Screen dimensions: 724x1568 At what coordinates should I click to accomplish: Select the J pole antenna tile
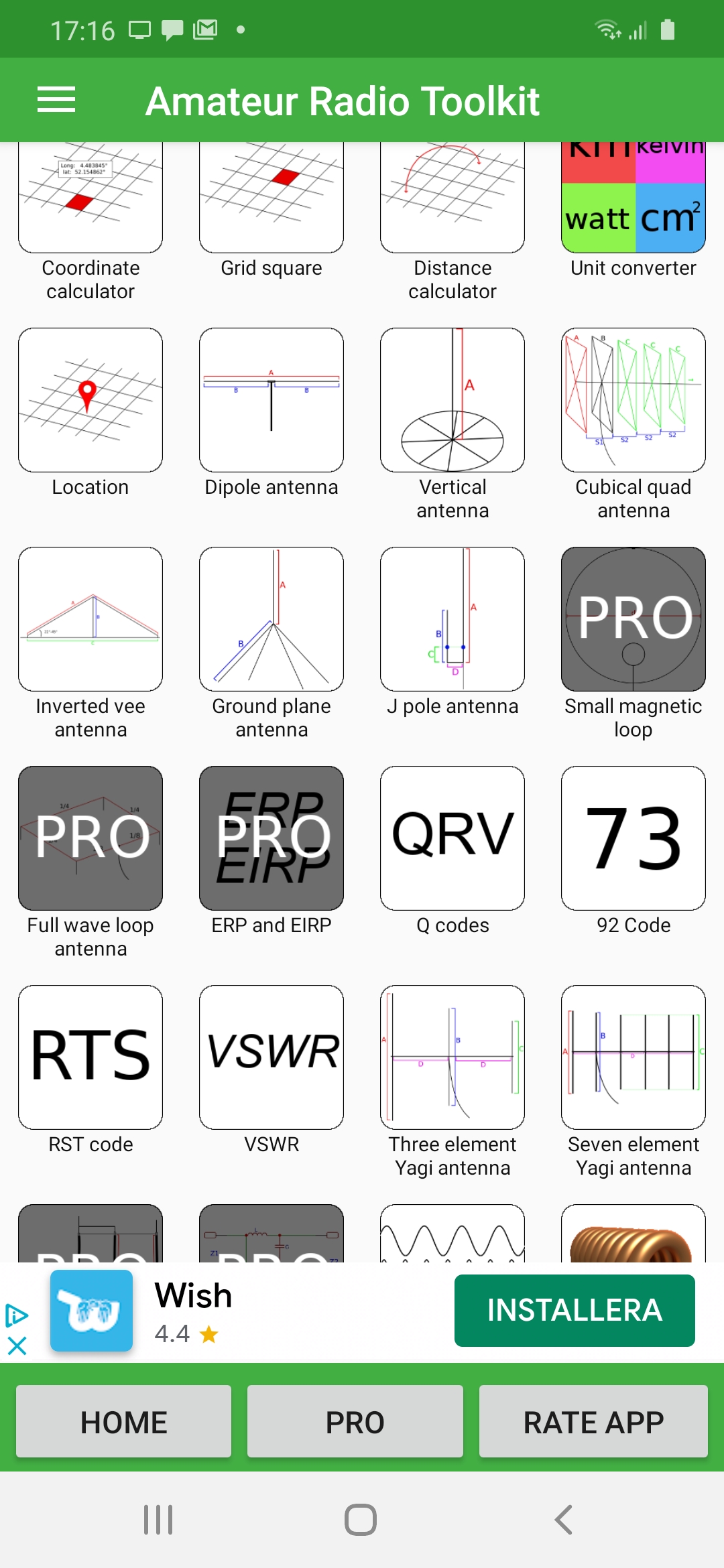(452, 619)
